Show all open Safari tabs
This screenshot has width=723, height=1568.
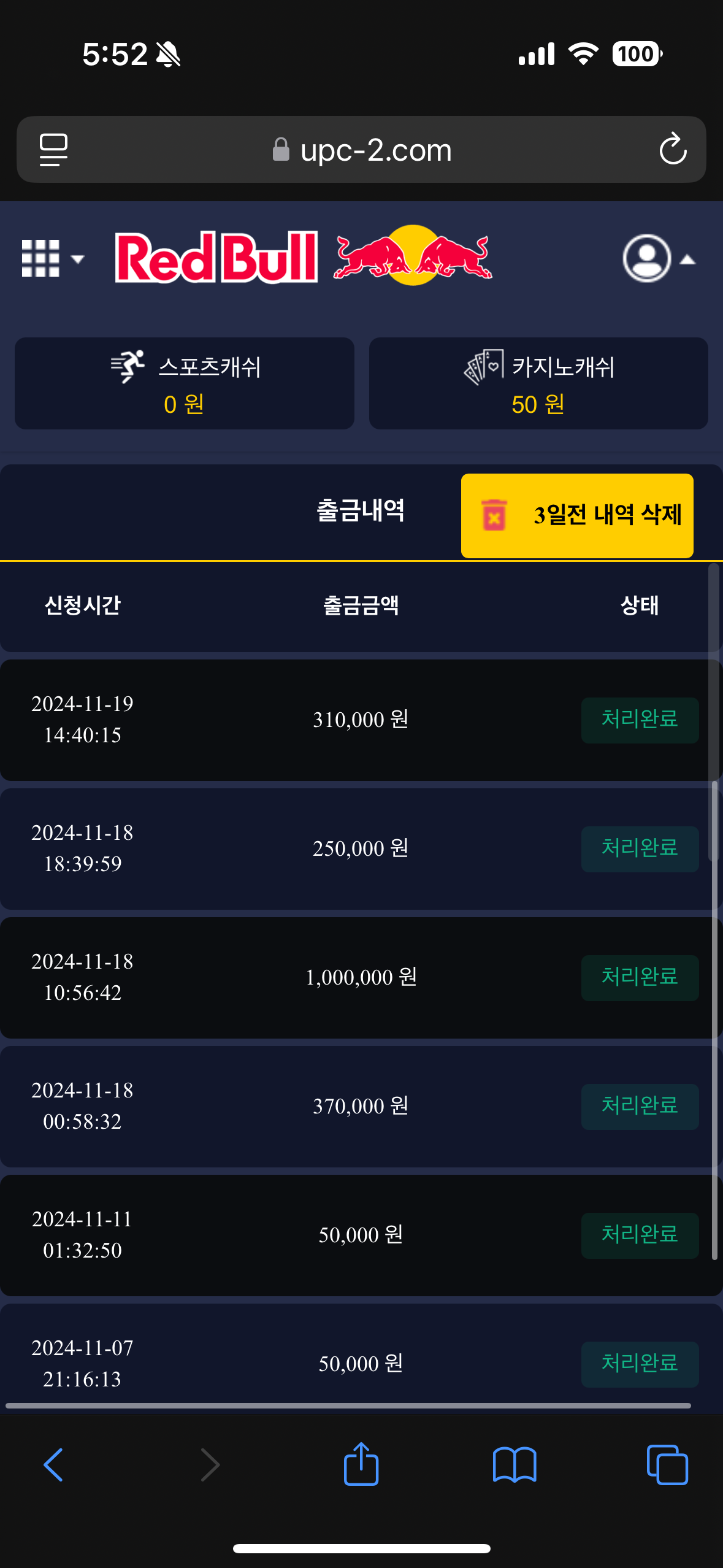click(x=667, y=1465)
